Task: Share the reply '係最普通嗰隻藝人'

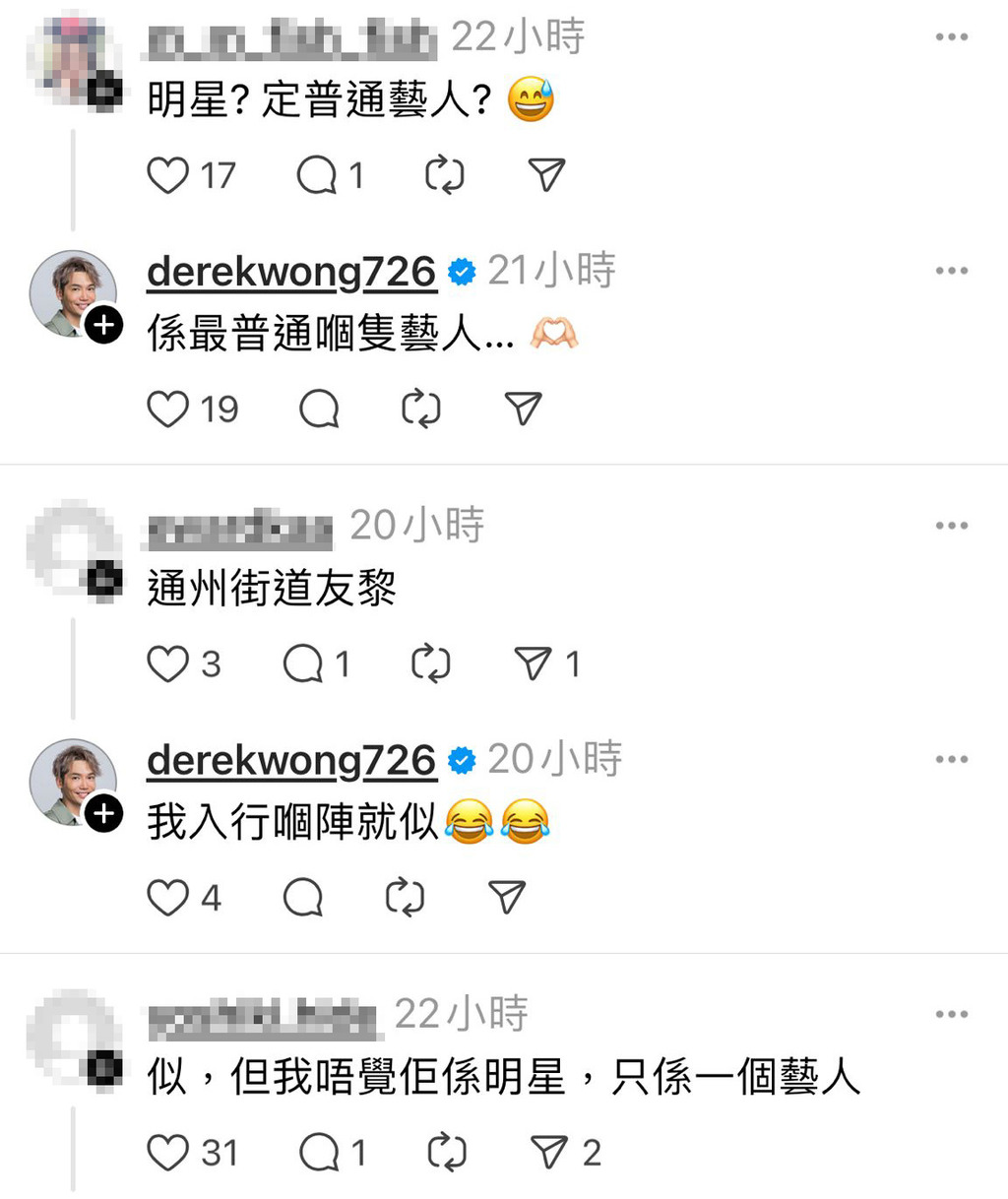Action: click(523, 410)
